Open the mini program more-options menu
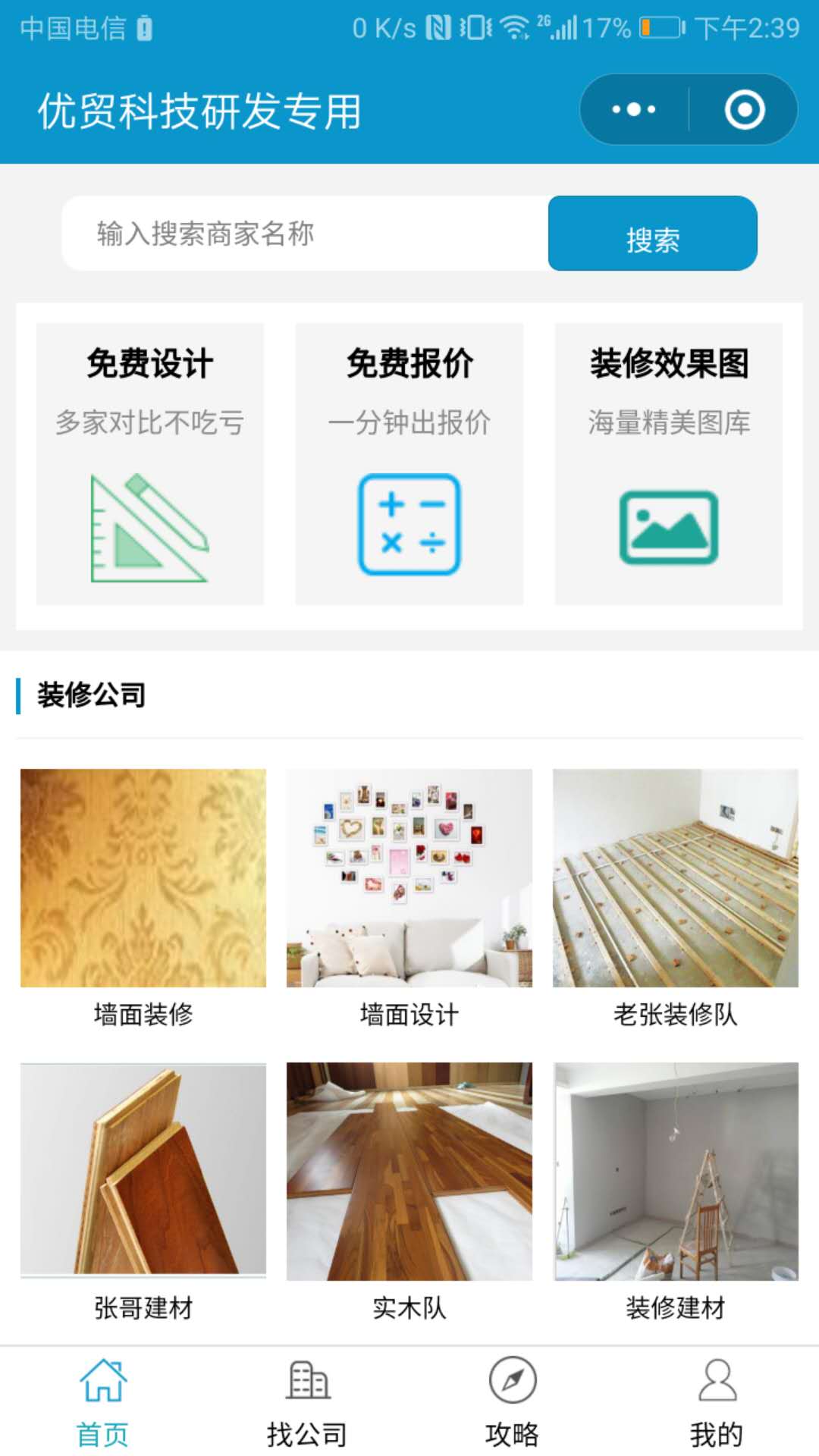Viewport: 819px width, 1456px height. [634, 109]
